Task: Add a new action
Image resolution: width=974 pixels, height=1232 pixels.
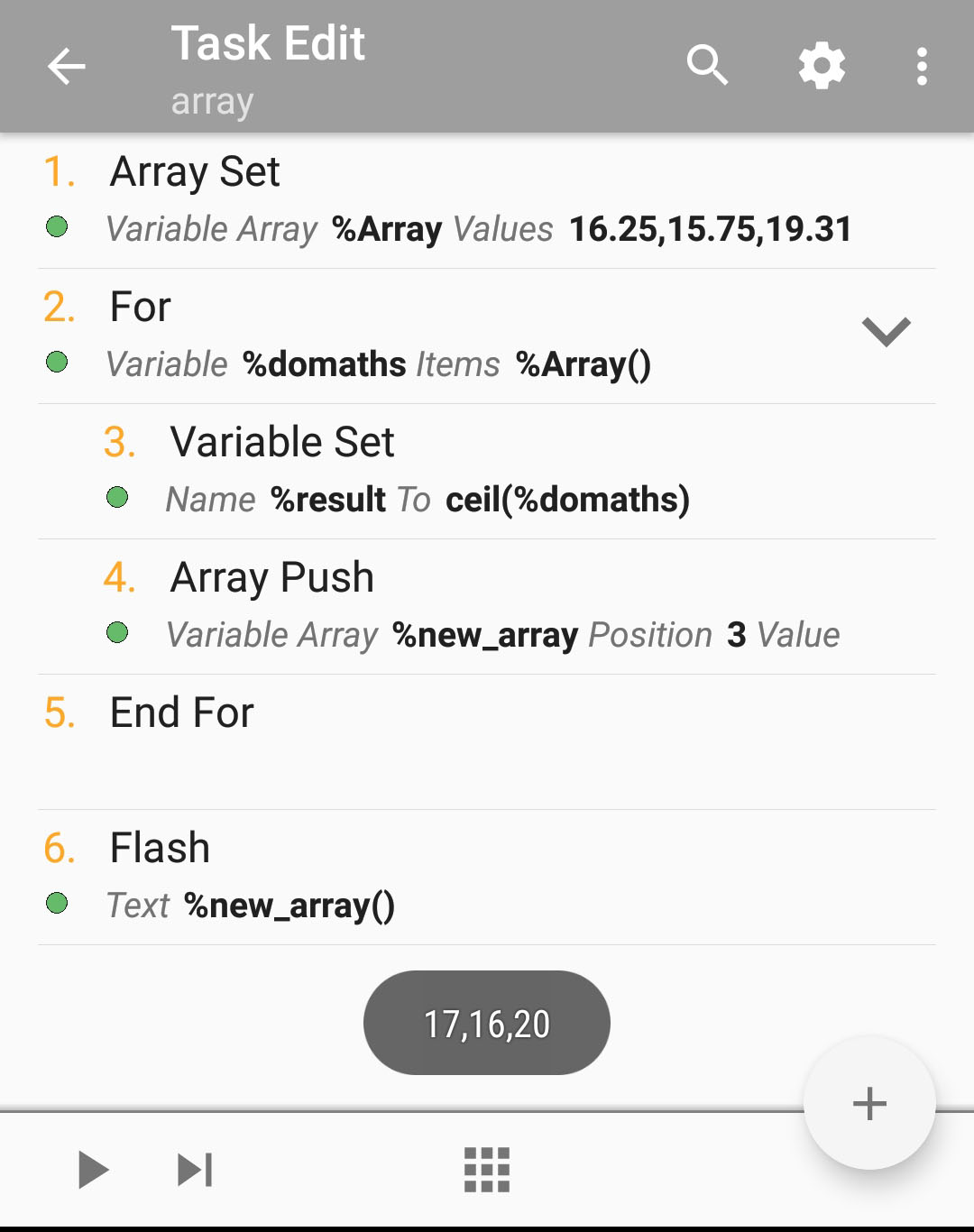Action: pos(869,1103)
